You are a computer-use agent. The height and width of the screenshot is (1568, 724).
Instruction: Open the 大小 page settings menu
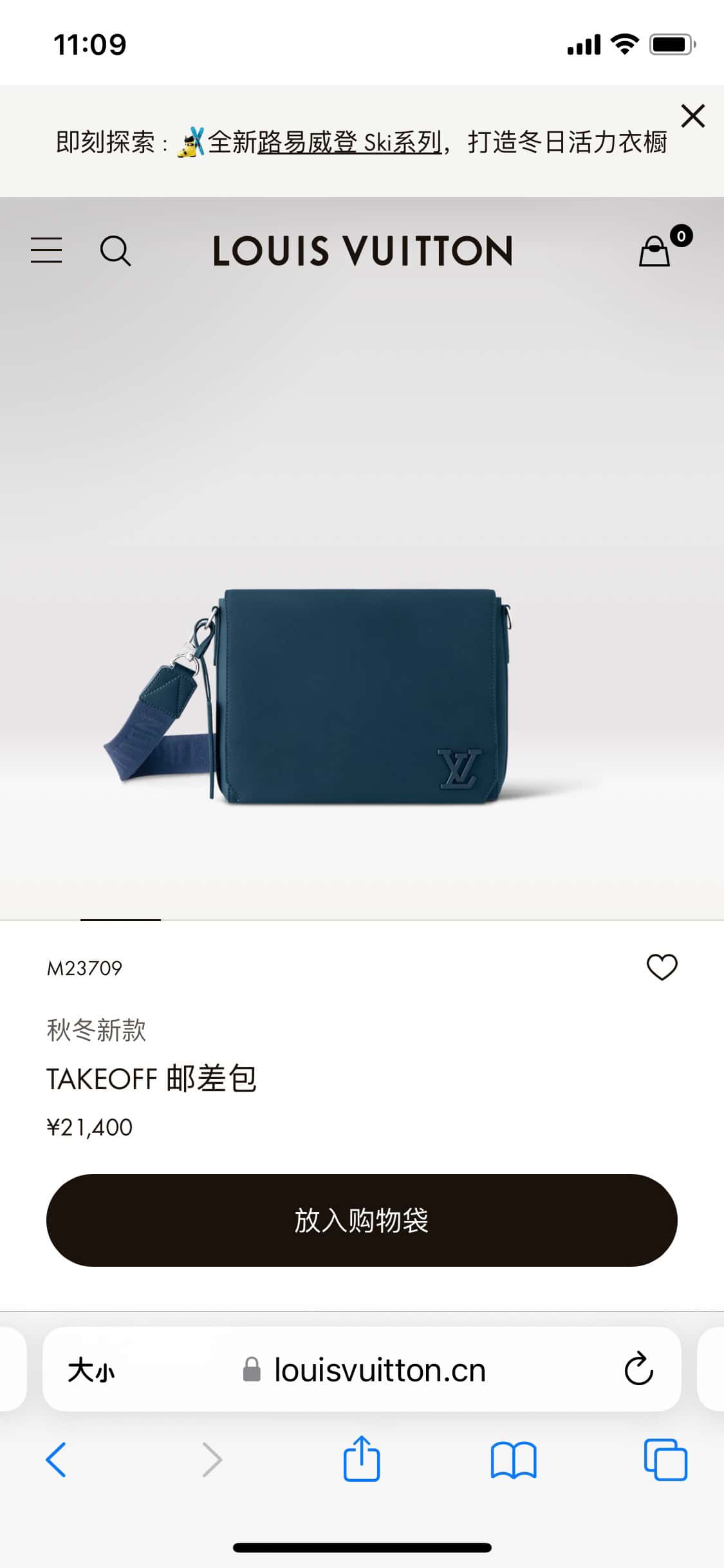(x=91, y=1370)
